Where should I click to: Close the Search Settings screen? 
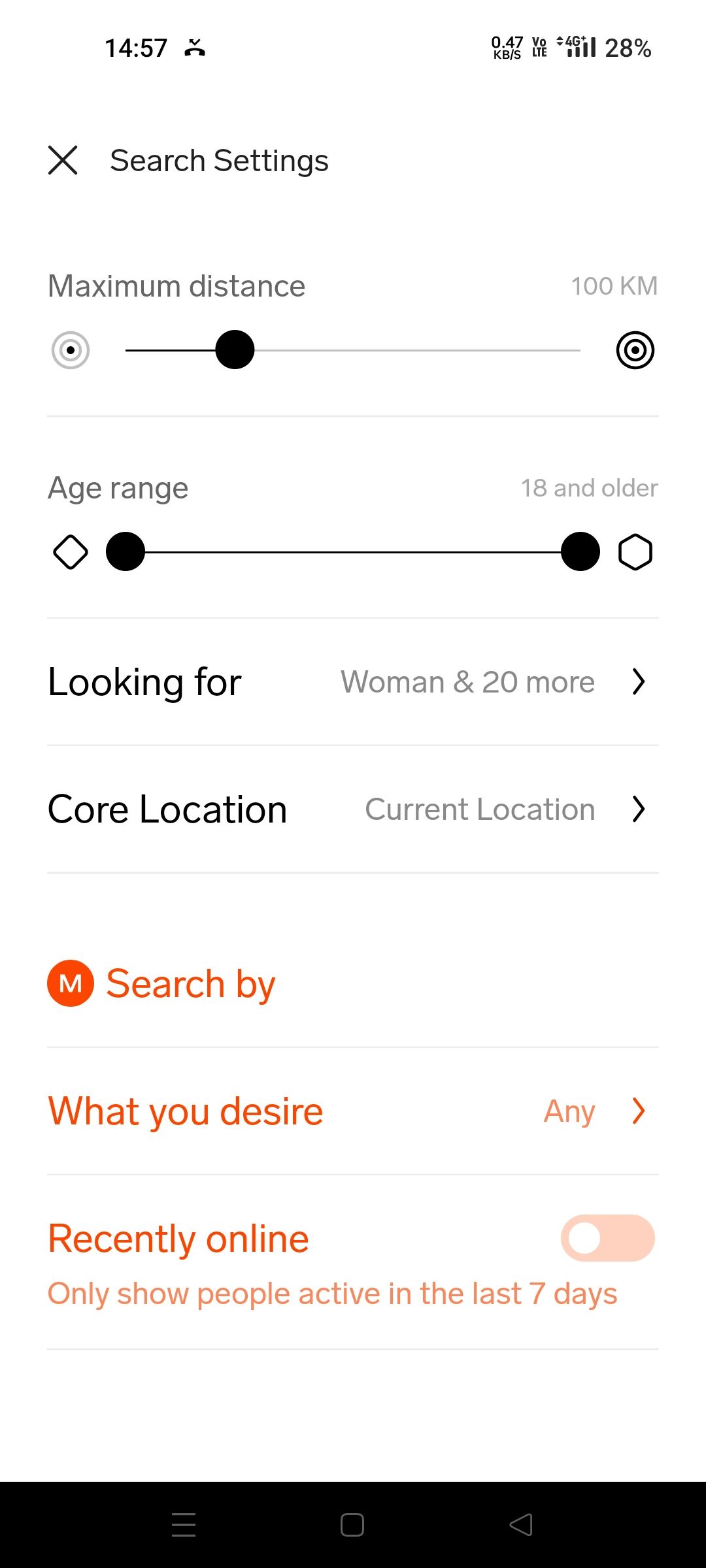[x=63, y=160]
